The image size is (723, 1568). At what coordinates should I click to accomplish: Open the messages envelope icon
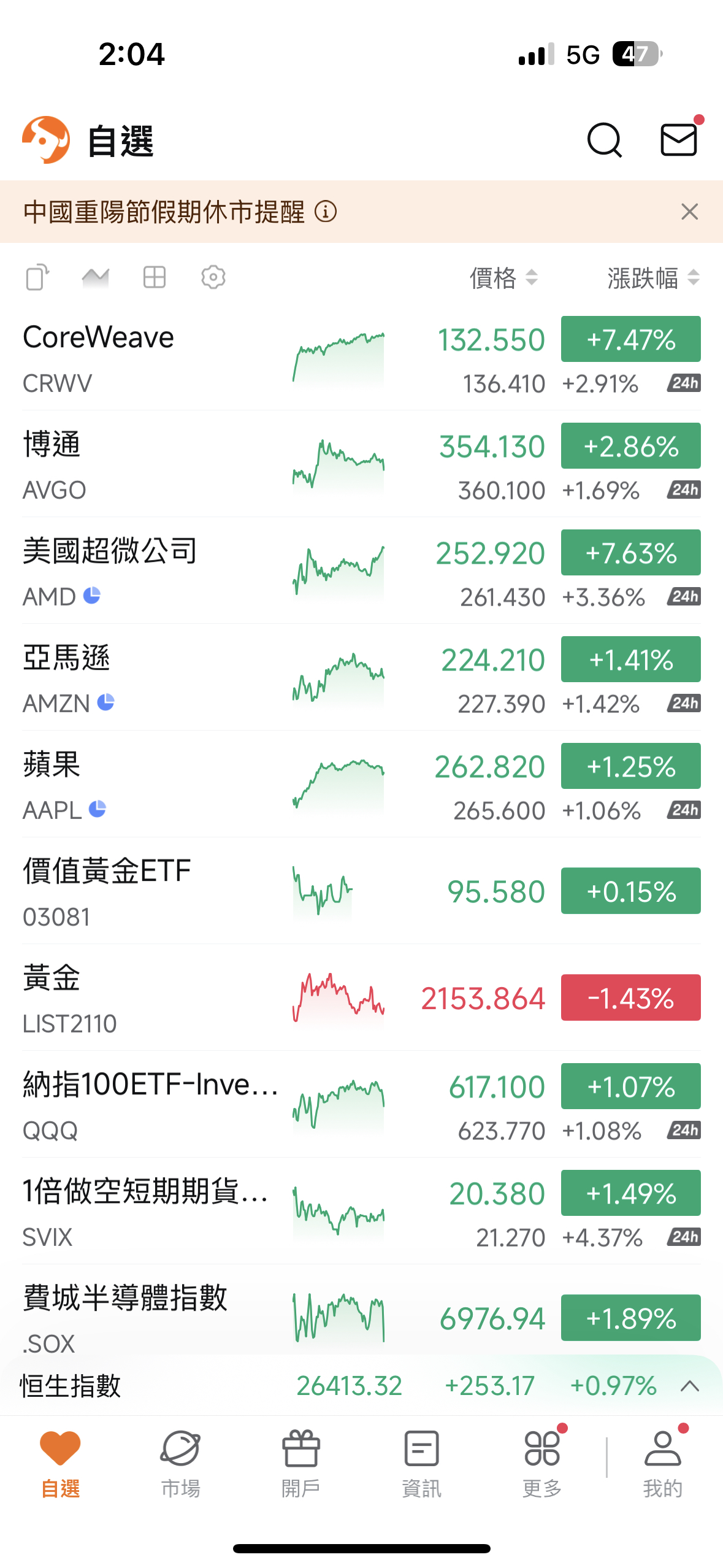678,140
